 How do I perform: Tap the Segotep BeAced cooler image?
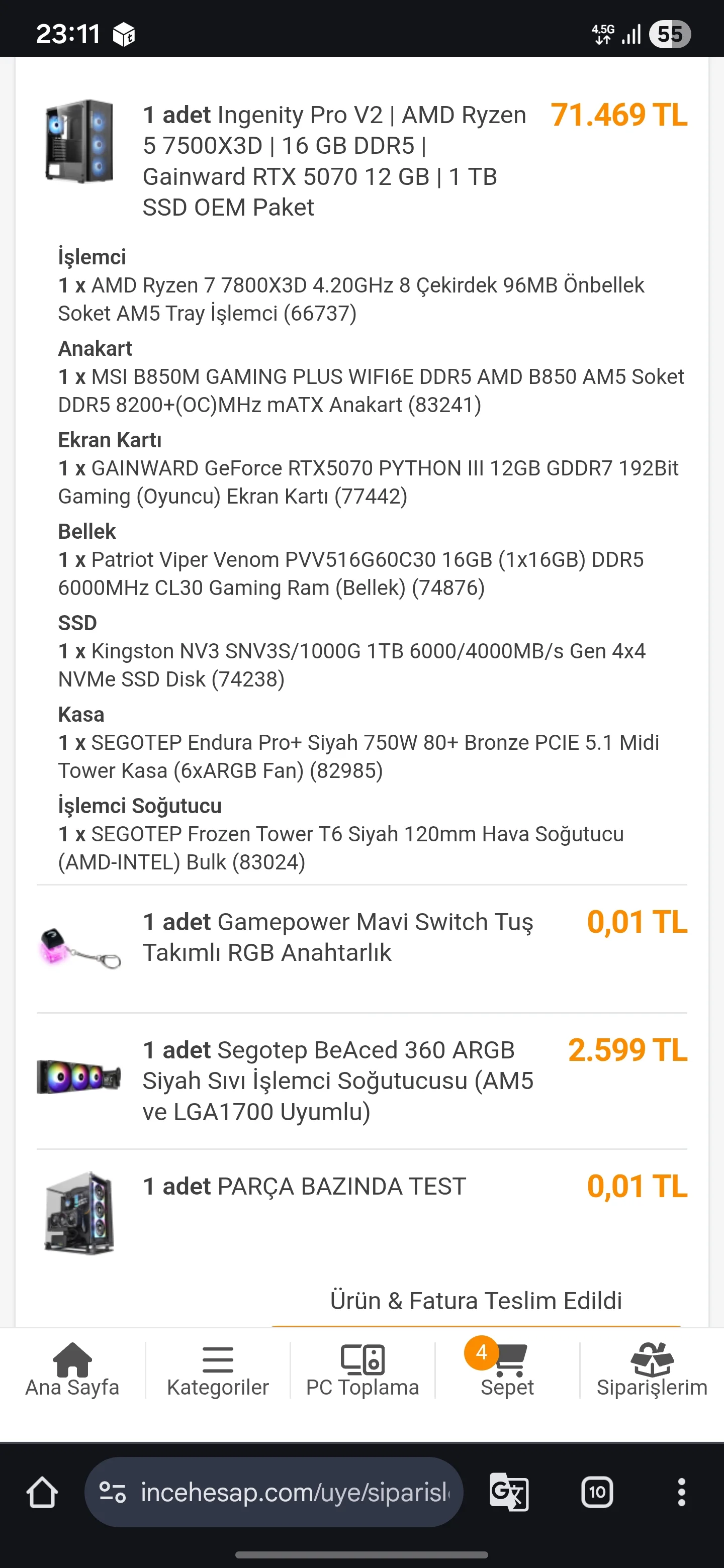tap(79, 1076)
